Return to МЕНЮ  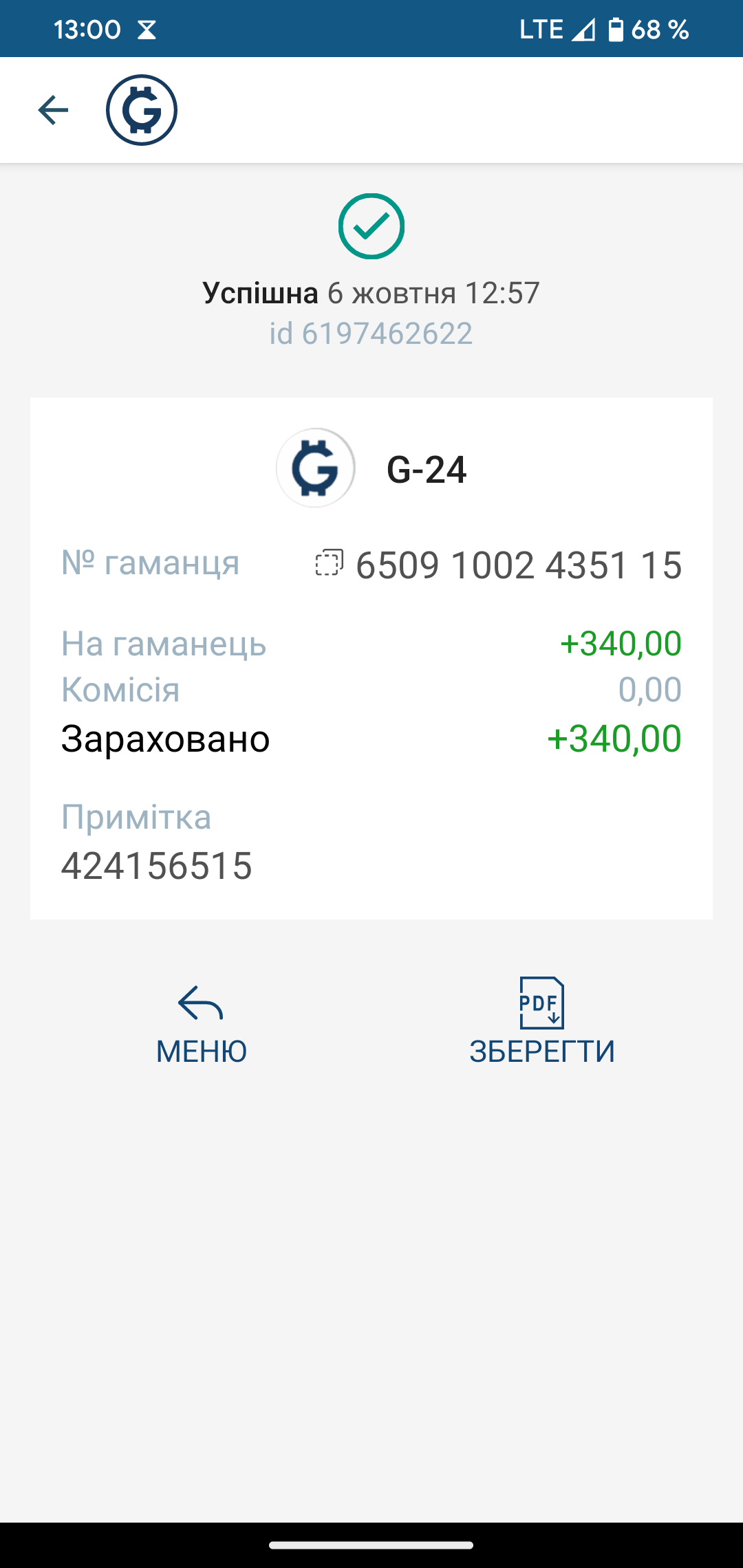[x=201, y=1025]
